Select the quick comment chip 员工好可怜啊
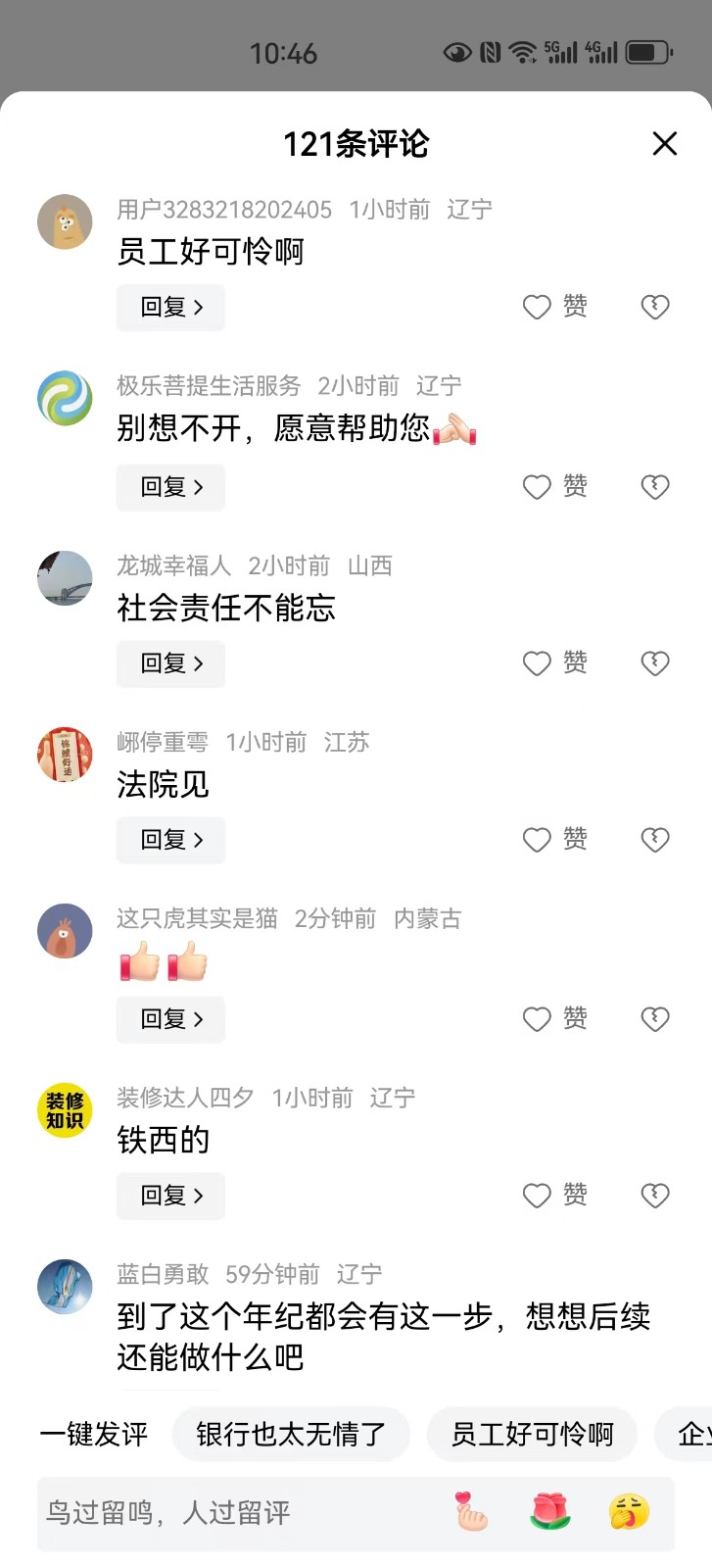Screen dimensions: 712x1568 532,1435
